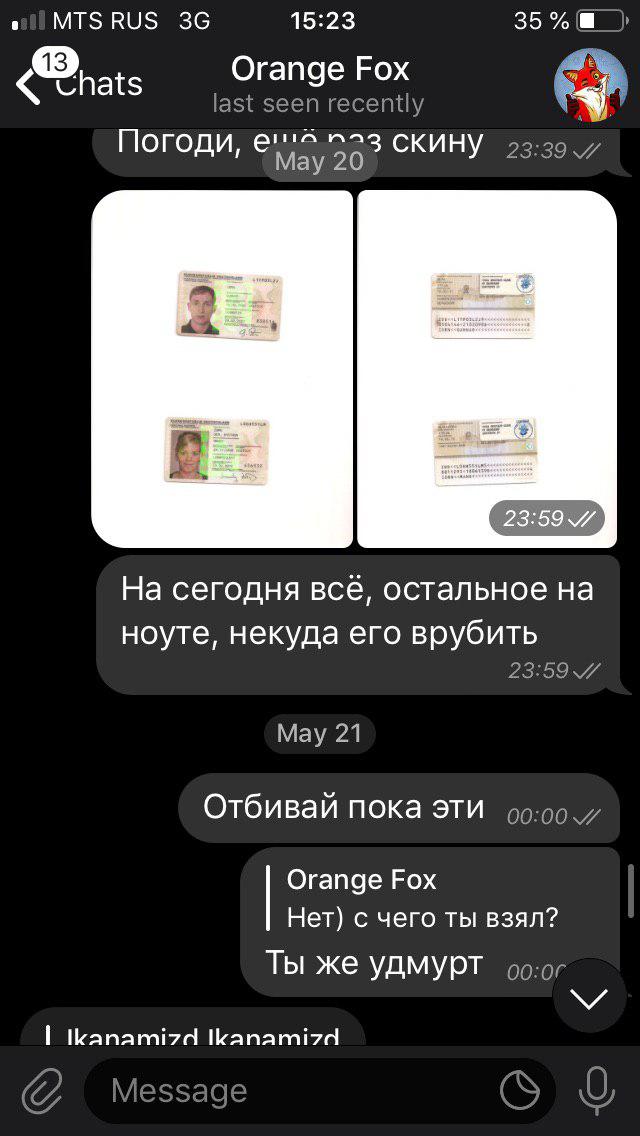This screenshot has width=640, height=1136.
Task: Open the left photo with ID card fronts
Action: pos(222,369)
